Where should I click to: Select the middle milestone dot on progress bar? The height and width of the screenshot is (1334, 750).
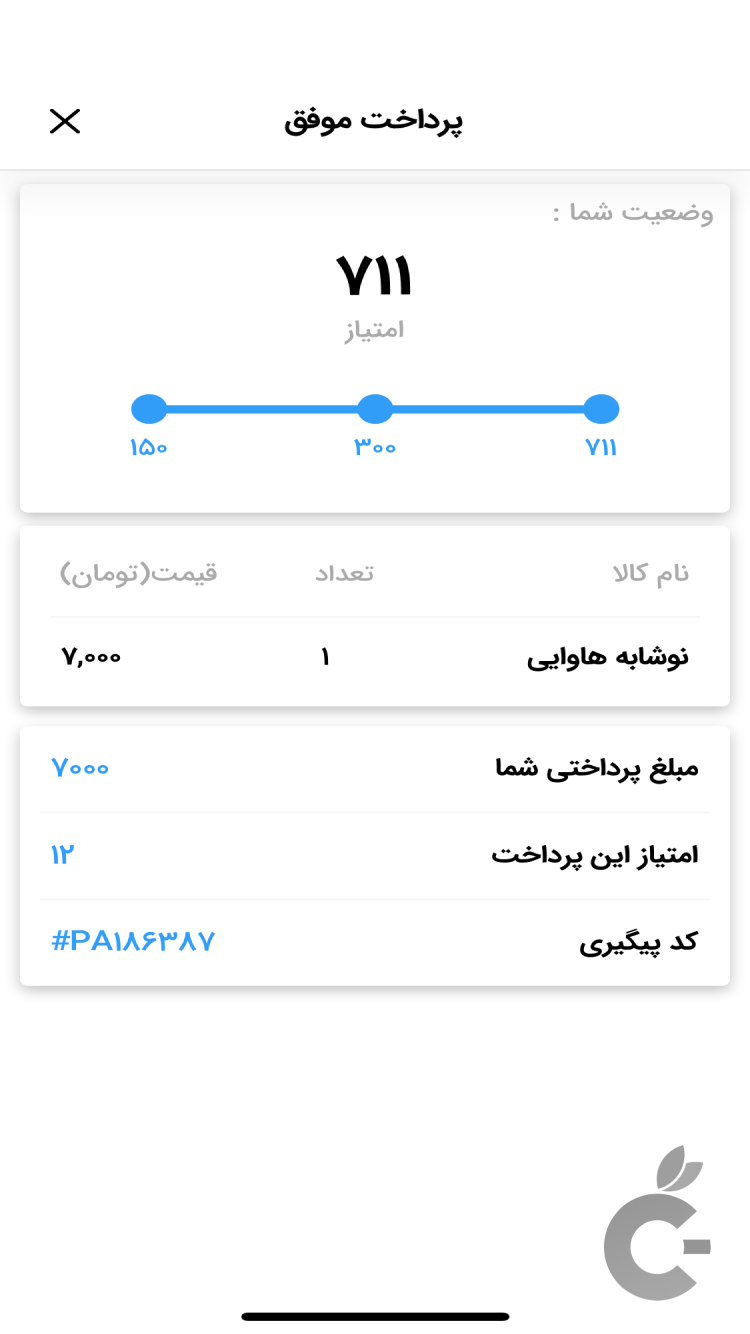[375, 408]
